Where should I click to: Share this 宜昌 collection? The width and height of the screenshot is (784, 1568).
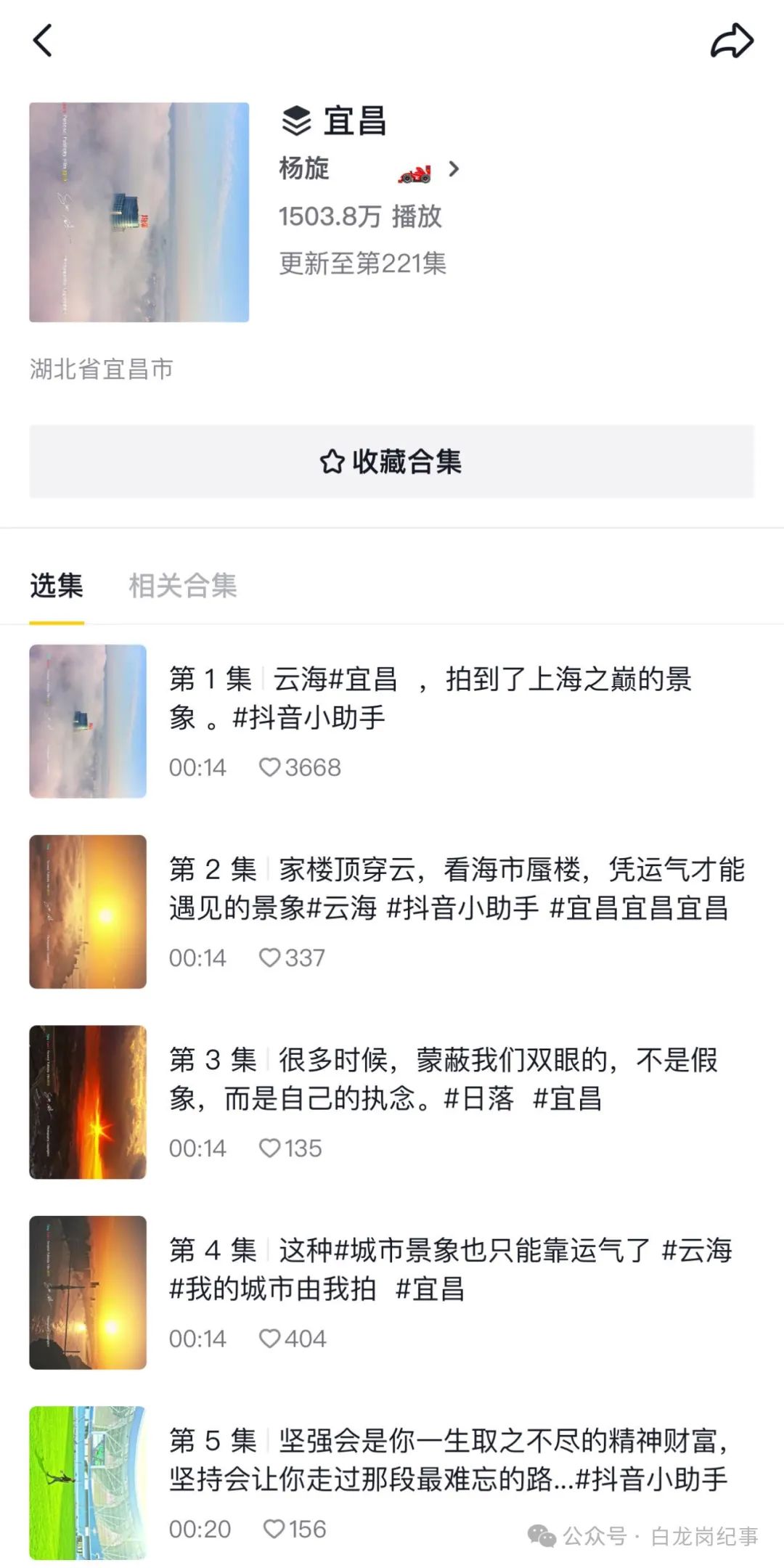(732, 41)
